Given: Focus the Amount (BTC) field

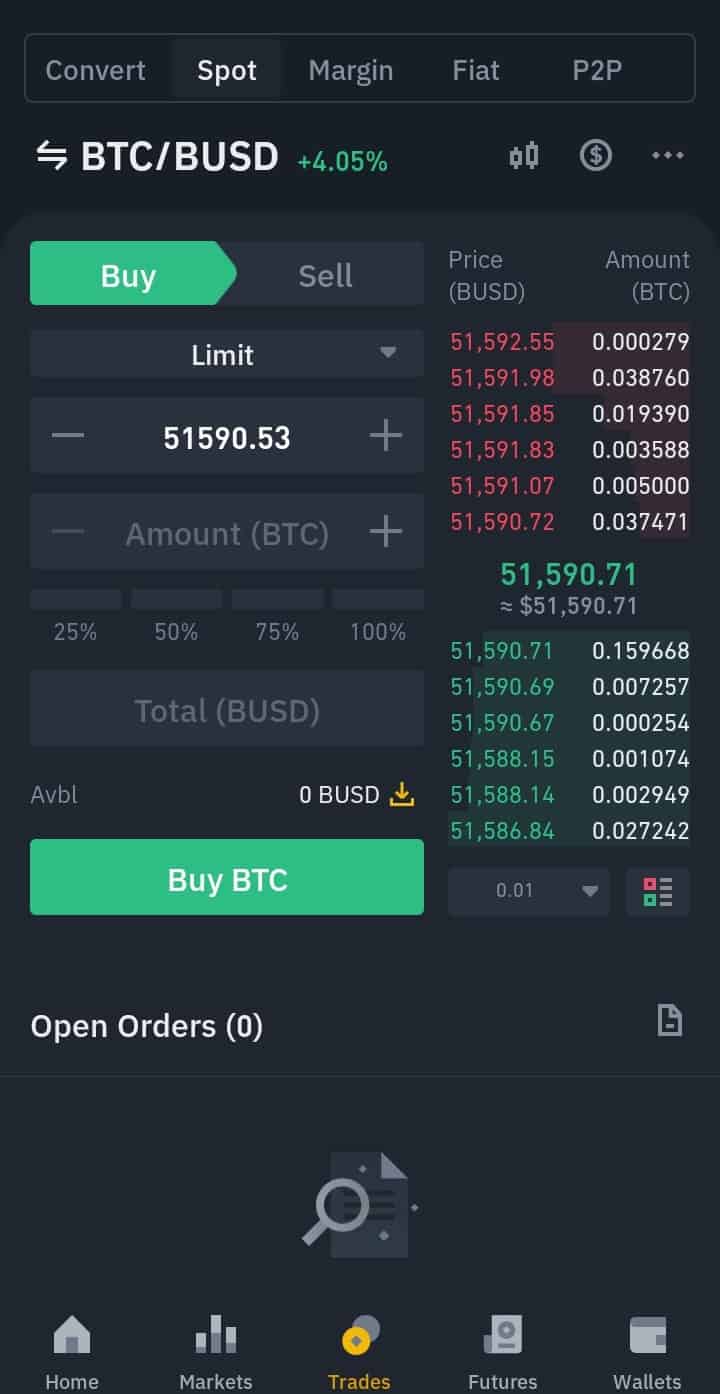Looking at the screenshot, I should click(x=227, y=533).
